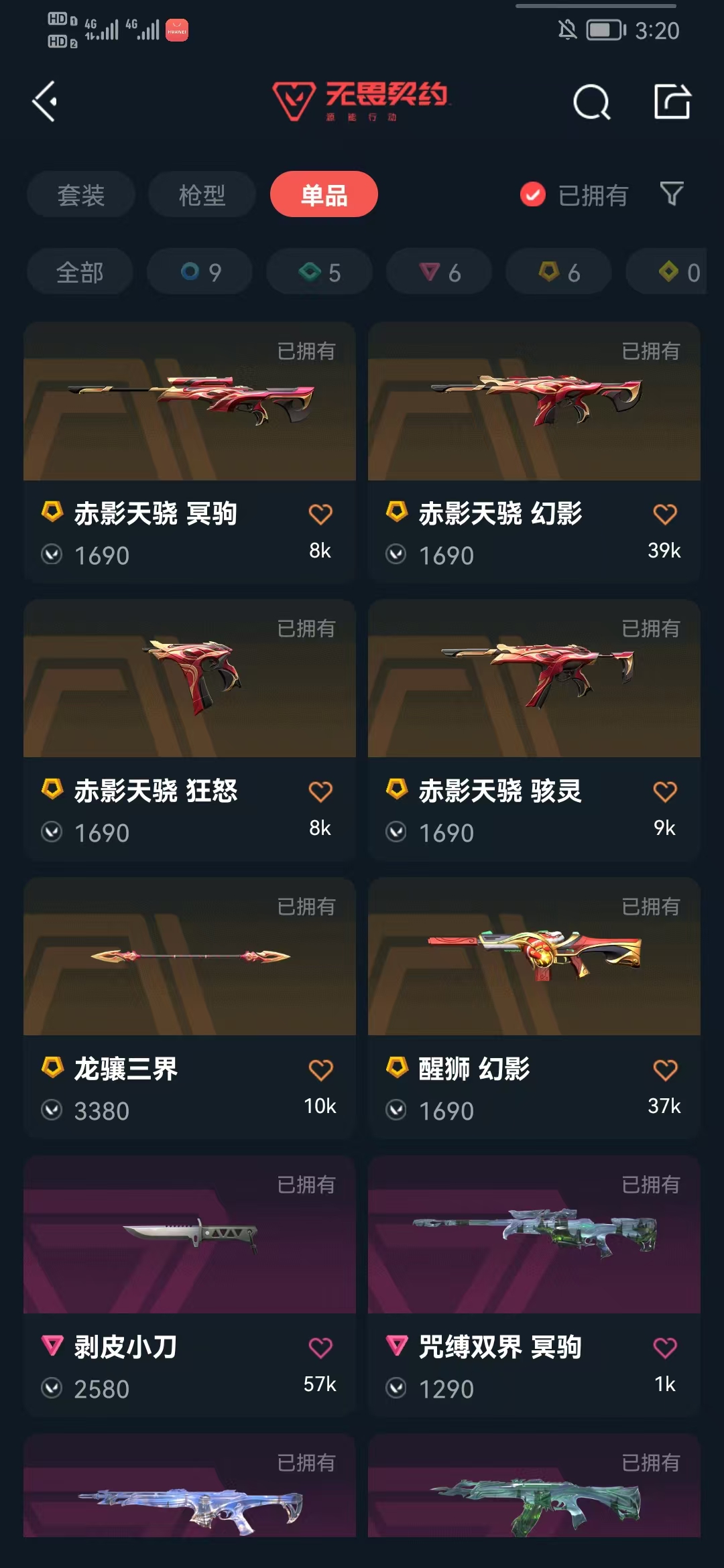Switch to the 套装 tab
724x1568 pixels.
point(81,195)
